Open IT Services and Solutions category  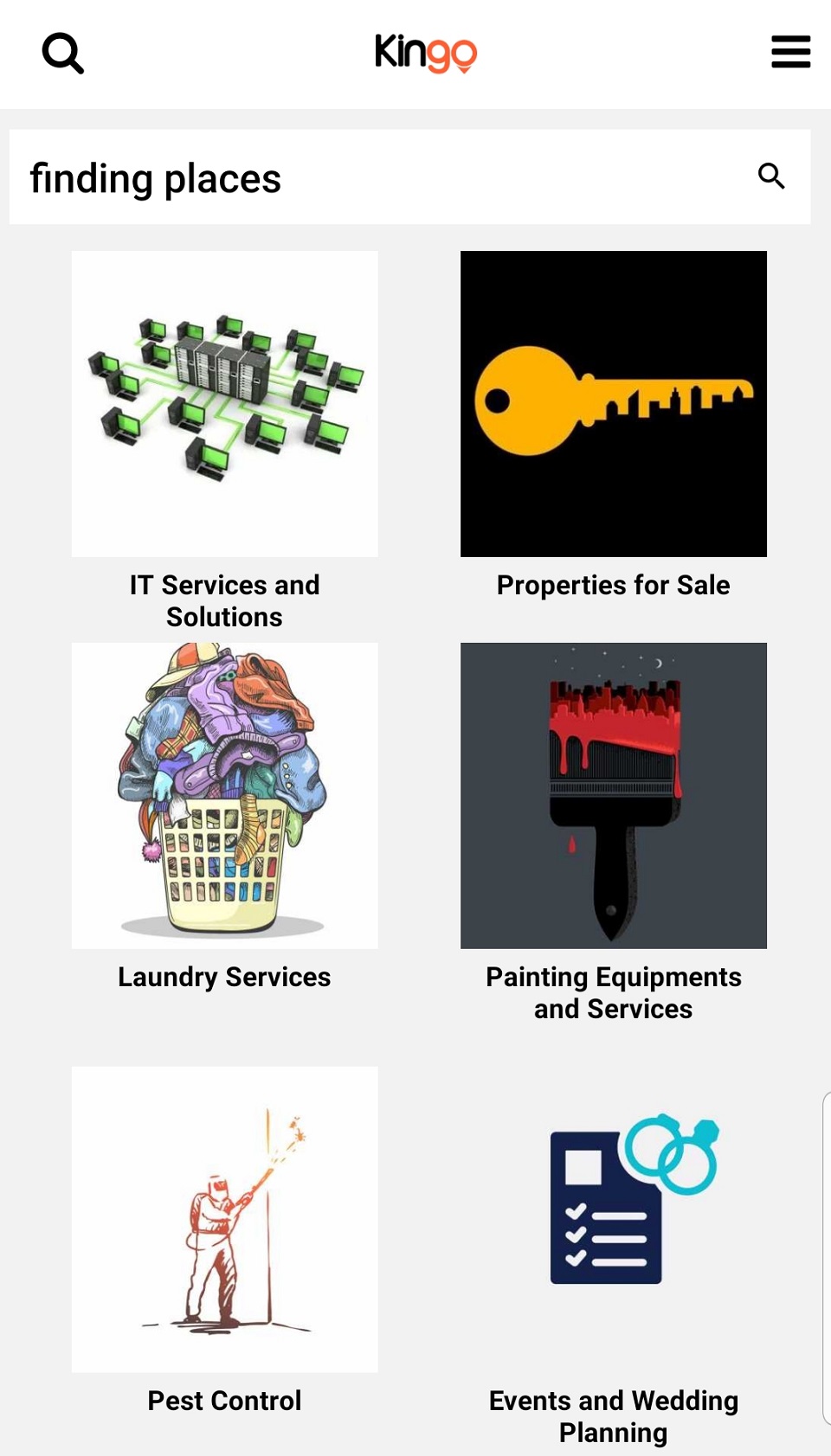(224, 405)
